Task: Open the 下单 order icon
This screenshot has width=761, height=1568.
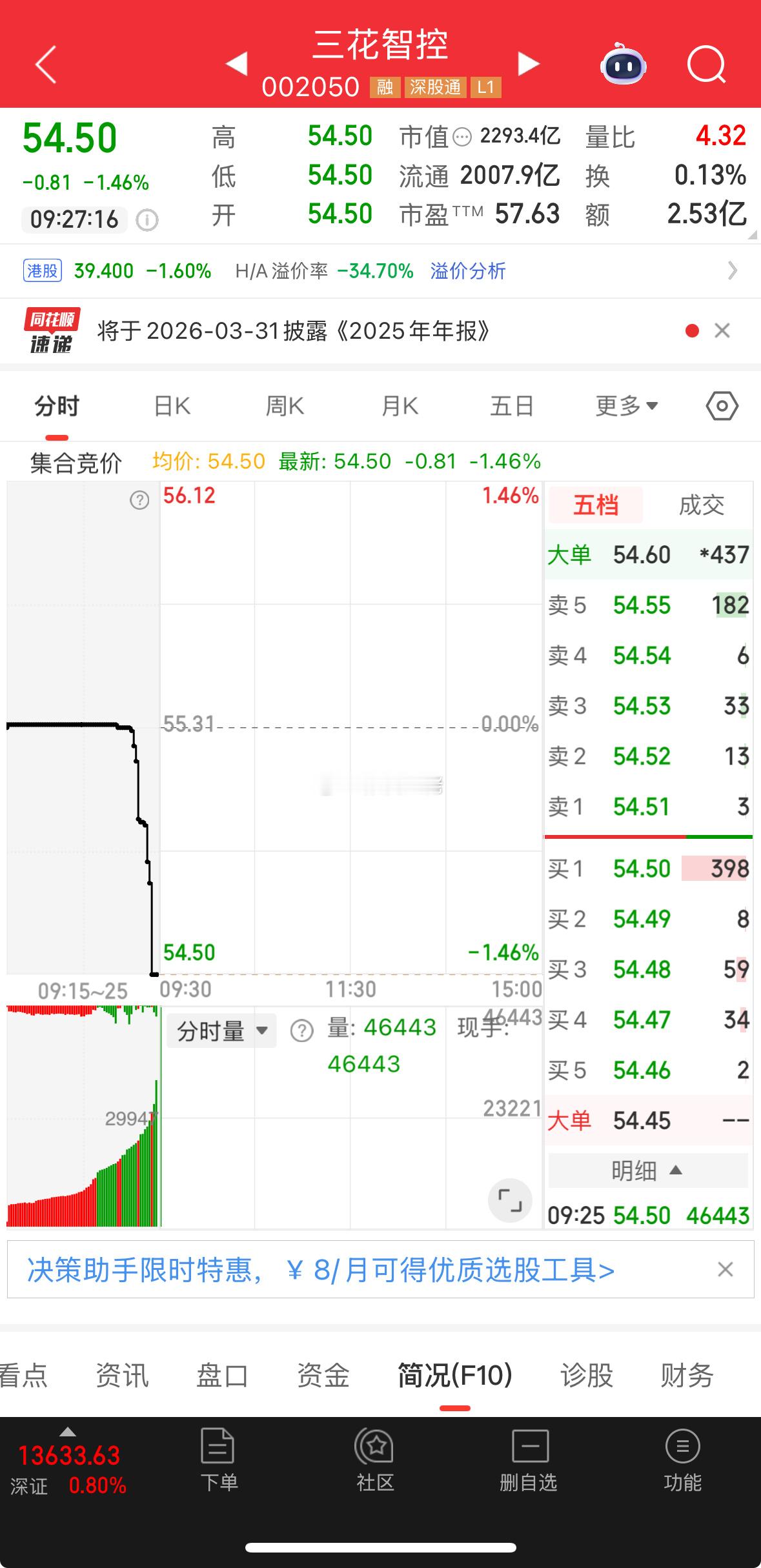Action: coord(219,1465)
